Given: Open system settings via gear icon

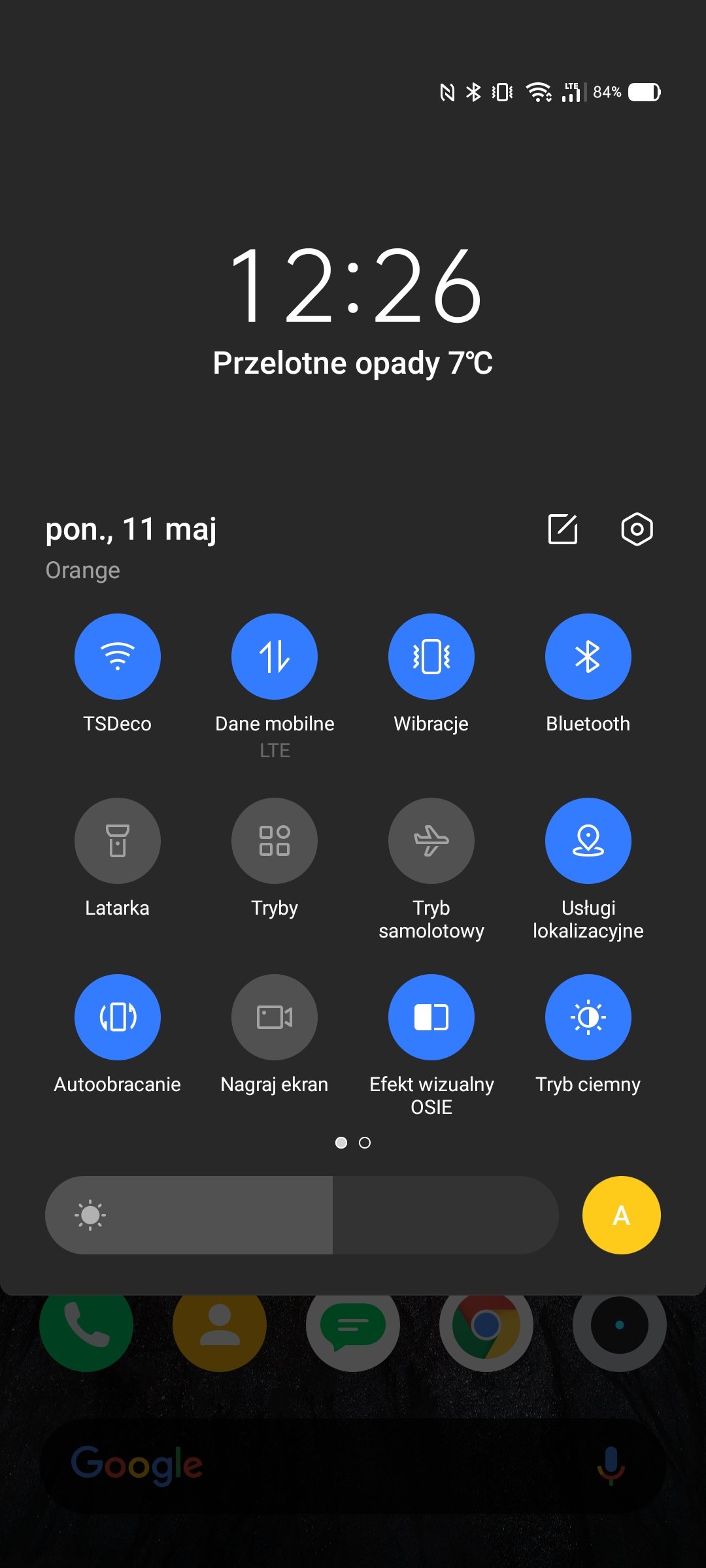Looking at the screenshot, I should tap(637, 529).
